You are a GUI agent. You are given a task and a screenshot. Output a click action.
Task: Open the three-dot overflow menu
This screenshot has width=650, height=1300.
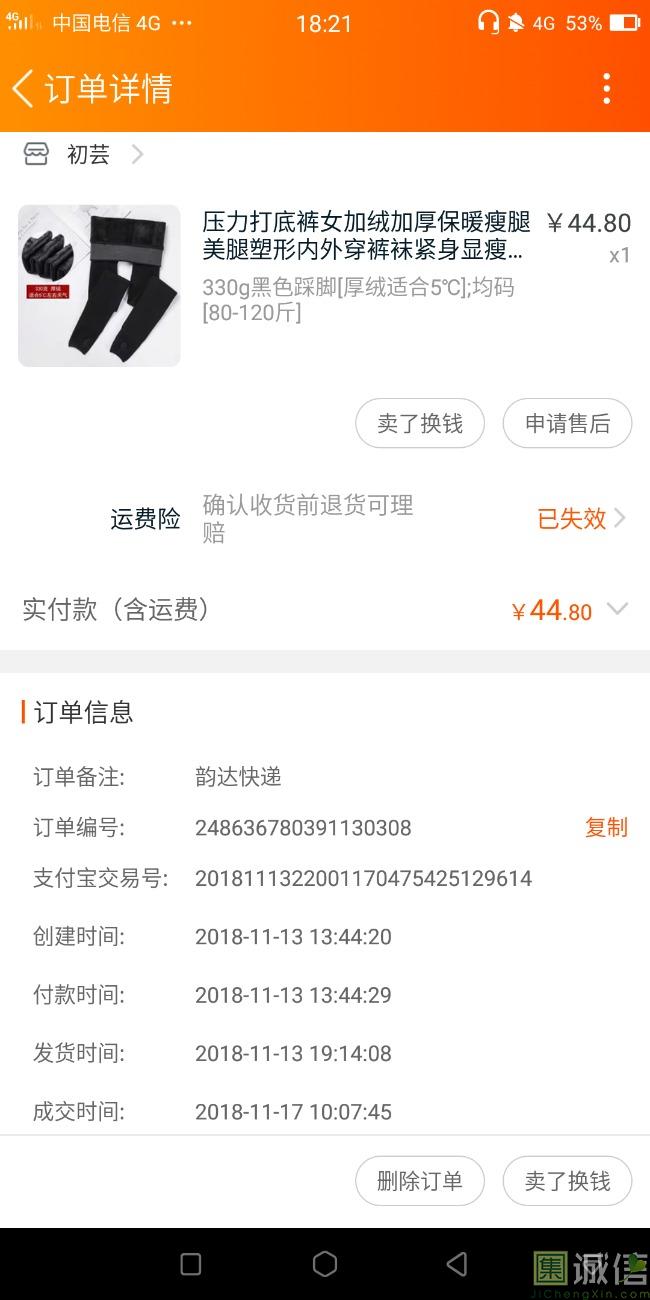(606, 88)
